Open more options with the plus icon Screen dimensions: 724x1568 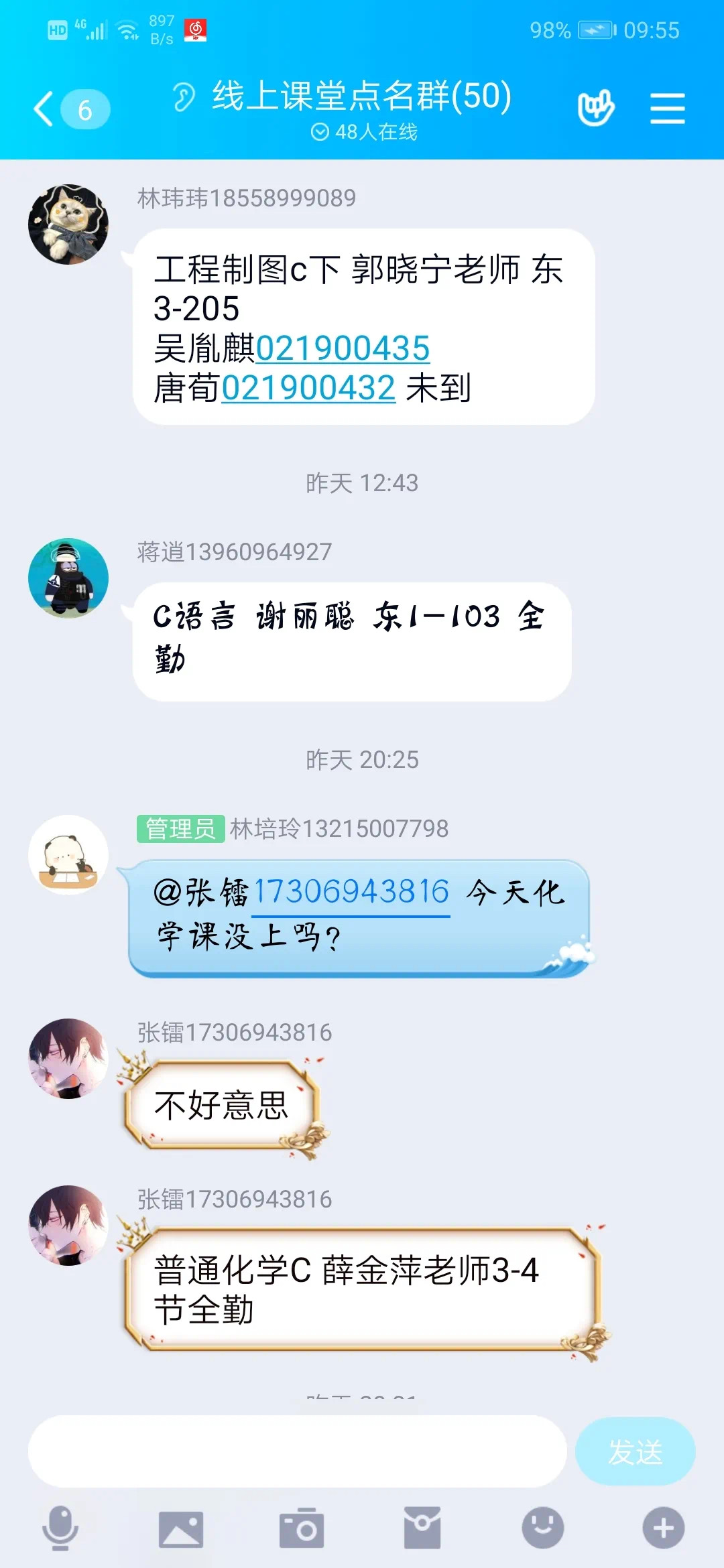(x=663, y=1528)
